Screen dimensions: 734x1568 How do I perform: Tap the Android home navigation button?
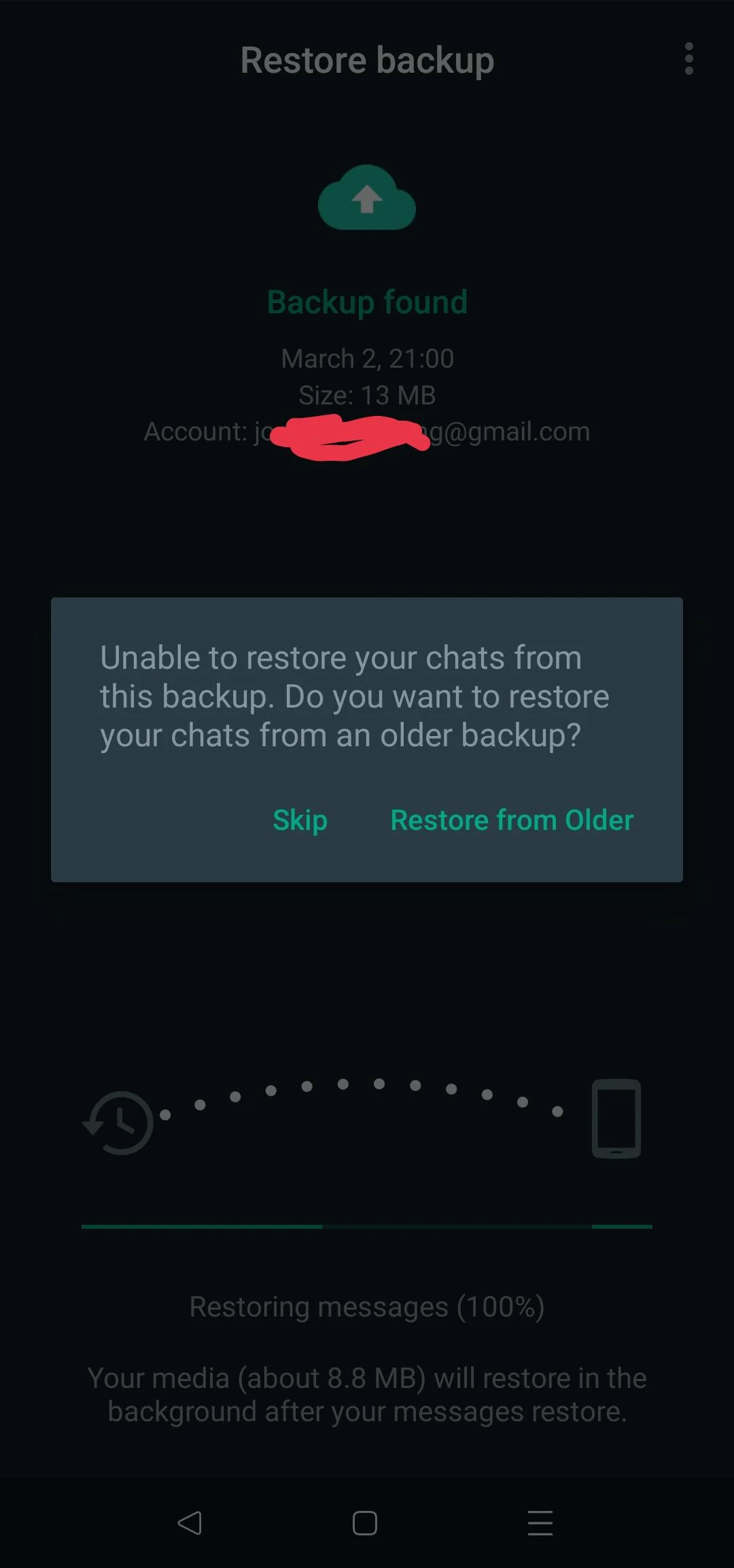coord(364,1524)
